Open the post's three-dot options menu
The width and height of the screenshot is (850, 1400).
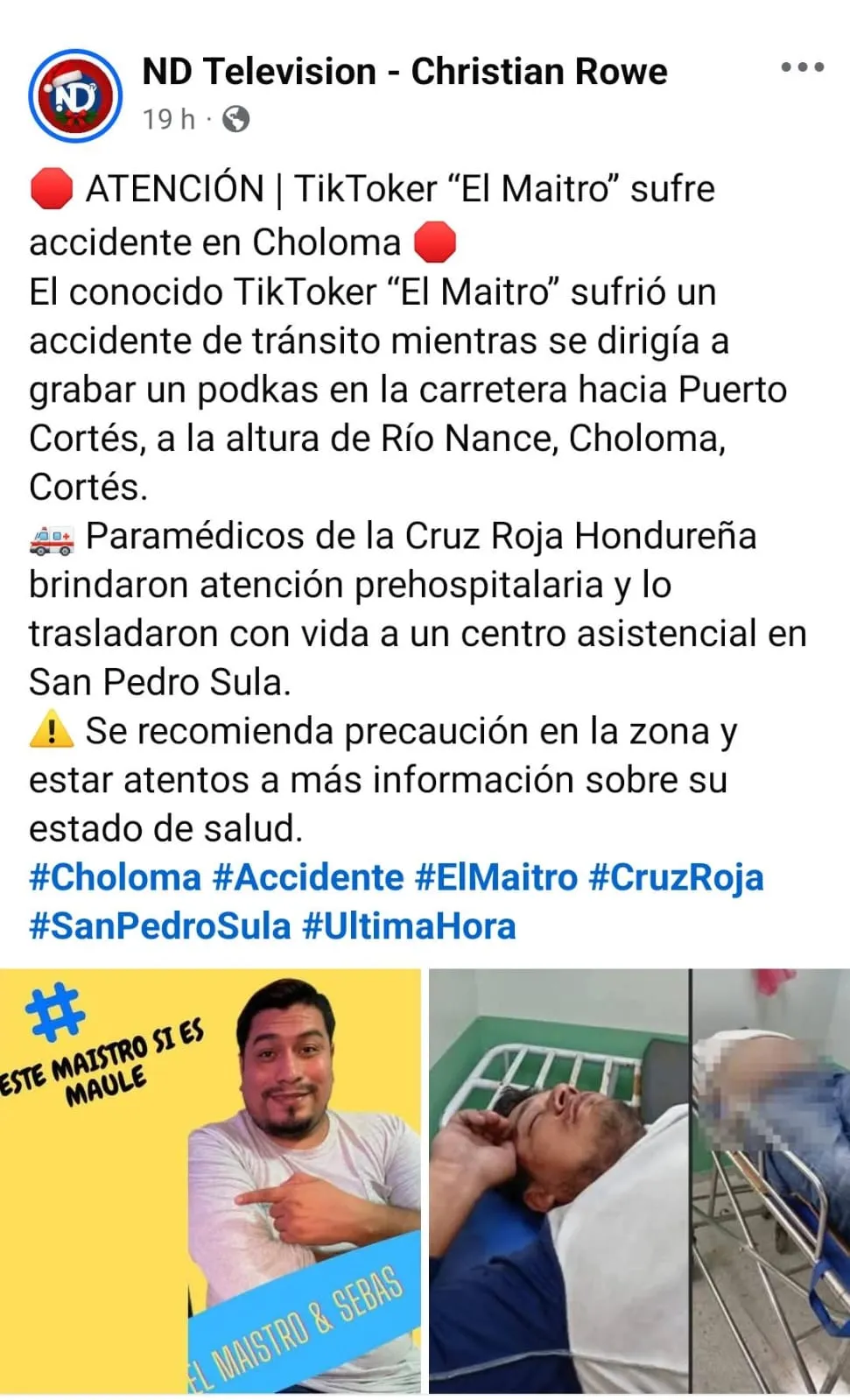coord(802,67)
